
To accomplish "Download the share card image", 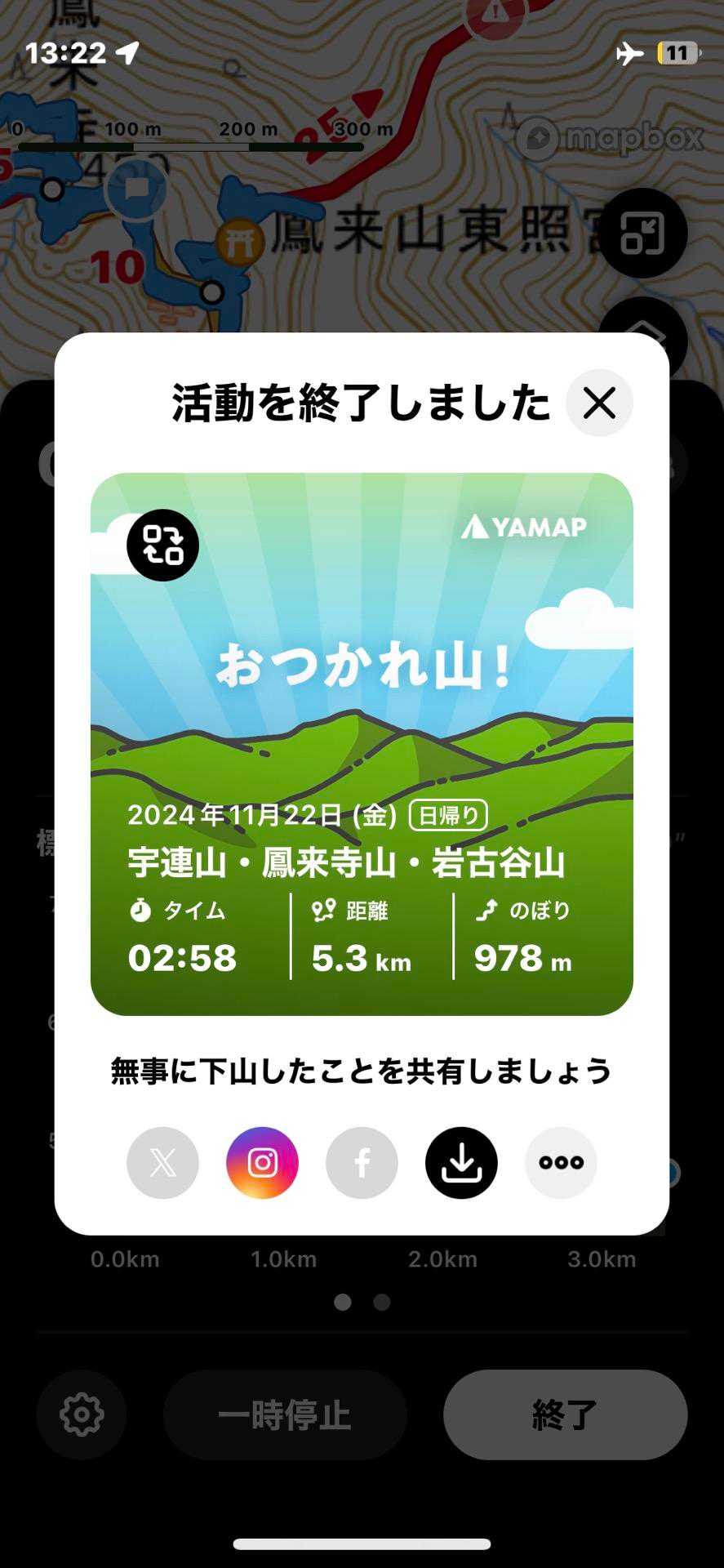I will (x=461, y=1162).
